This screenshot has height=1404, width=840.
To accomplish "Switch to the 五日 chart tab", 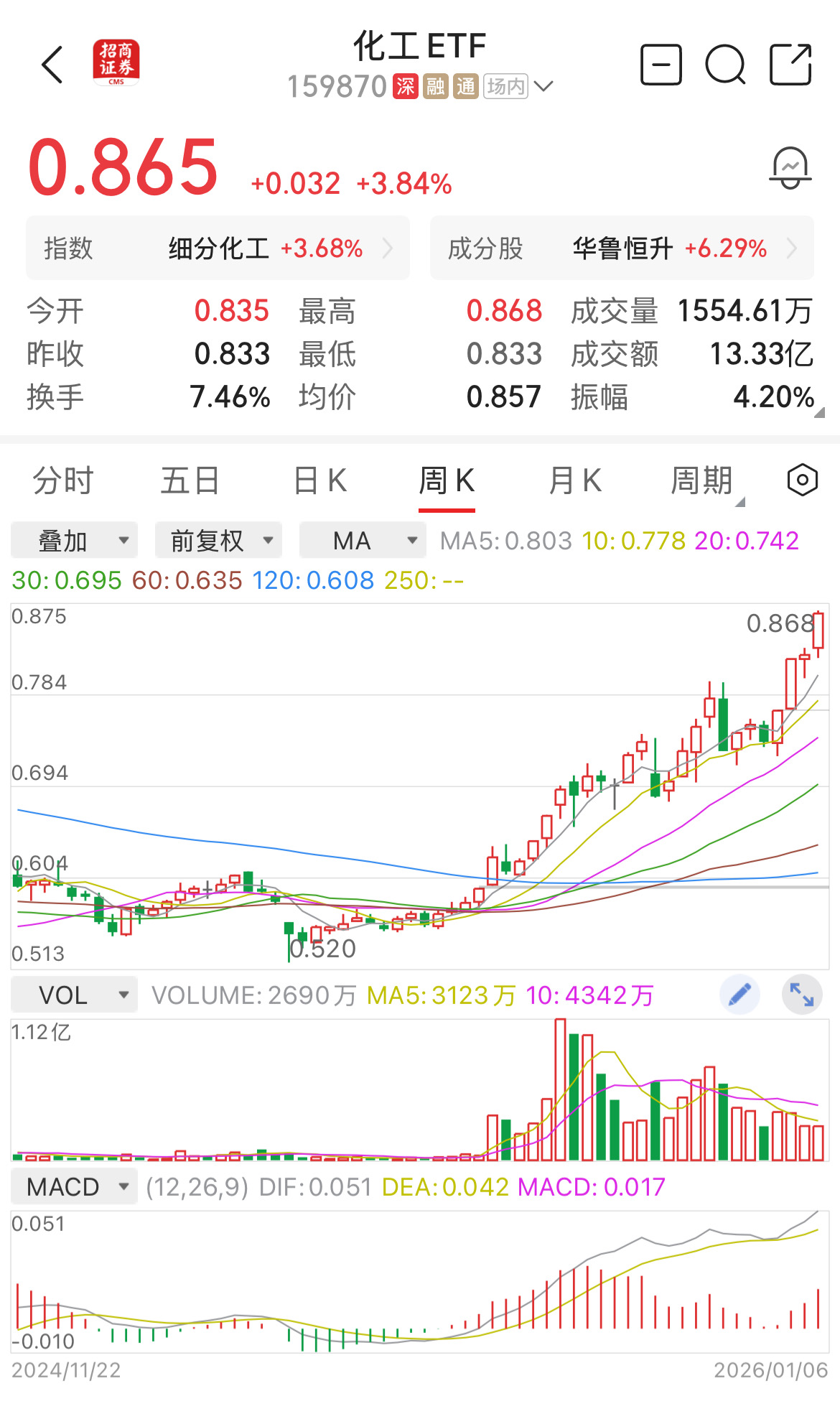I will tap(190, 480).
